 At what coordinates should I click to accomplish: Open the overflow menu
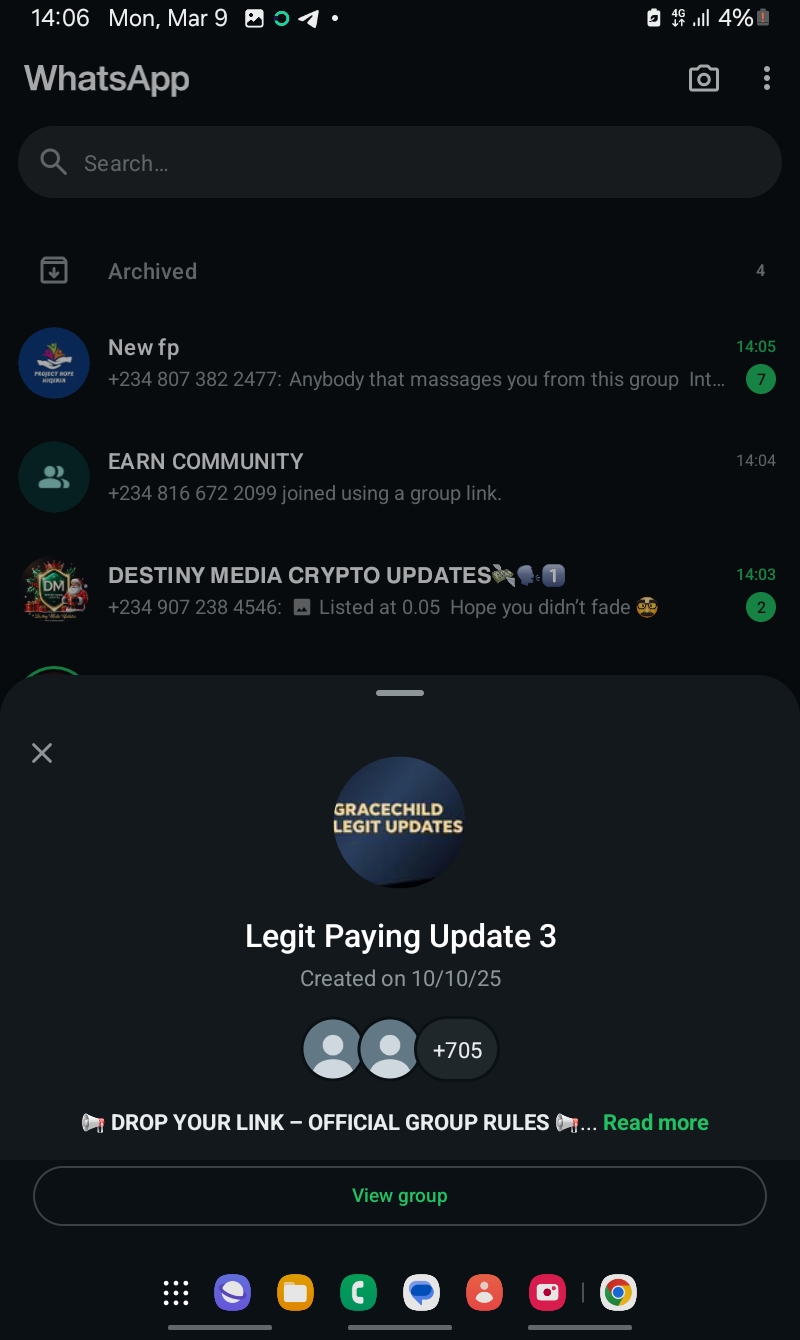[x=767, y=79]
